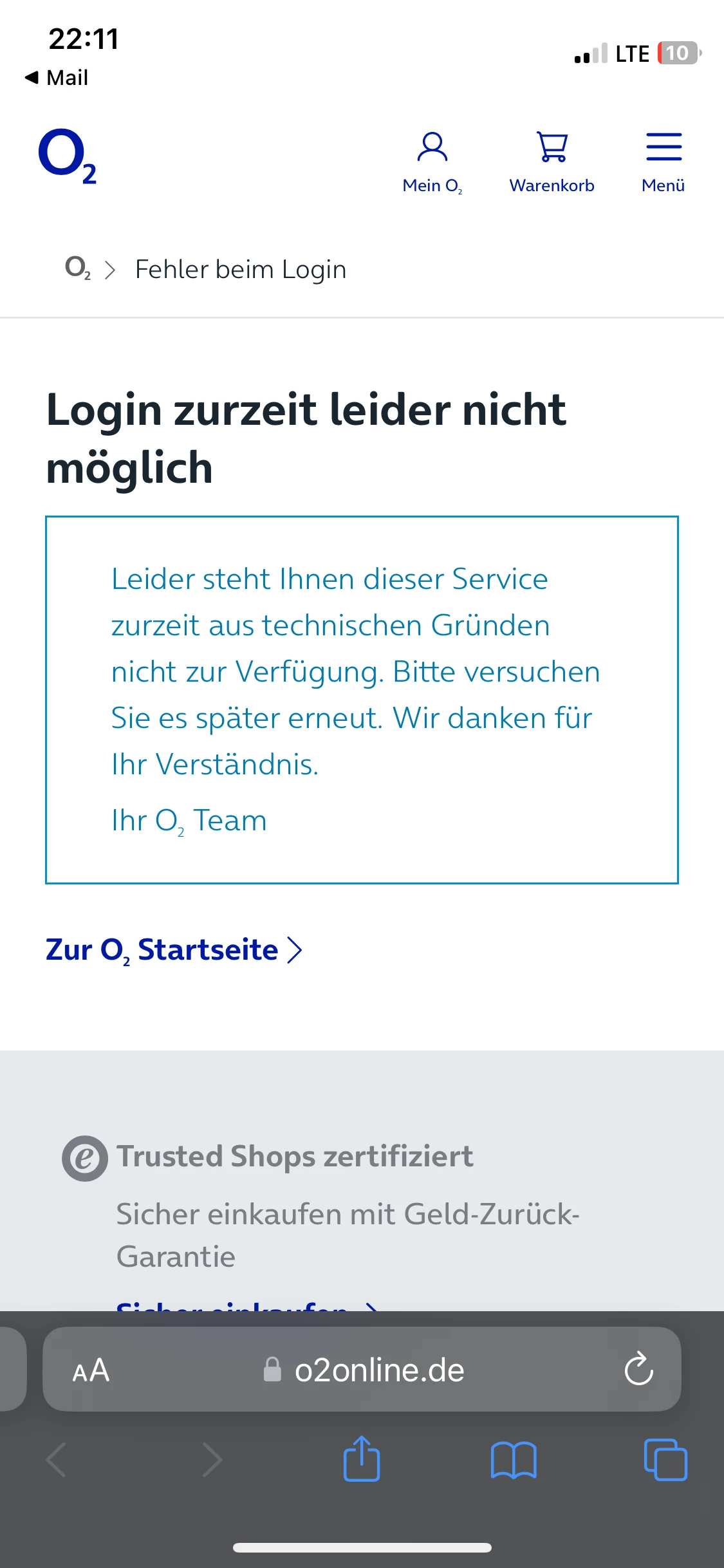Go to Zur O2 Startseite
The image size is (724, 1568).
(x=174, y=950)
